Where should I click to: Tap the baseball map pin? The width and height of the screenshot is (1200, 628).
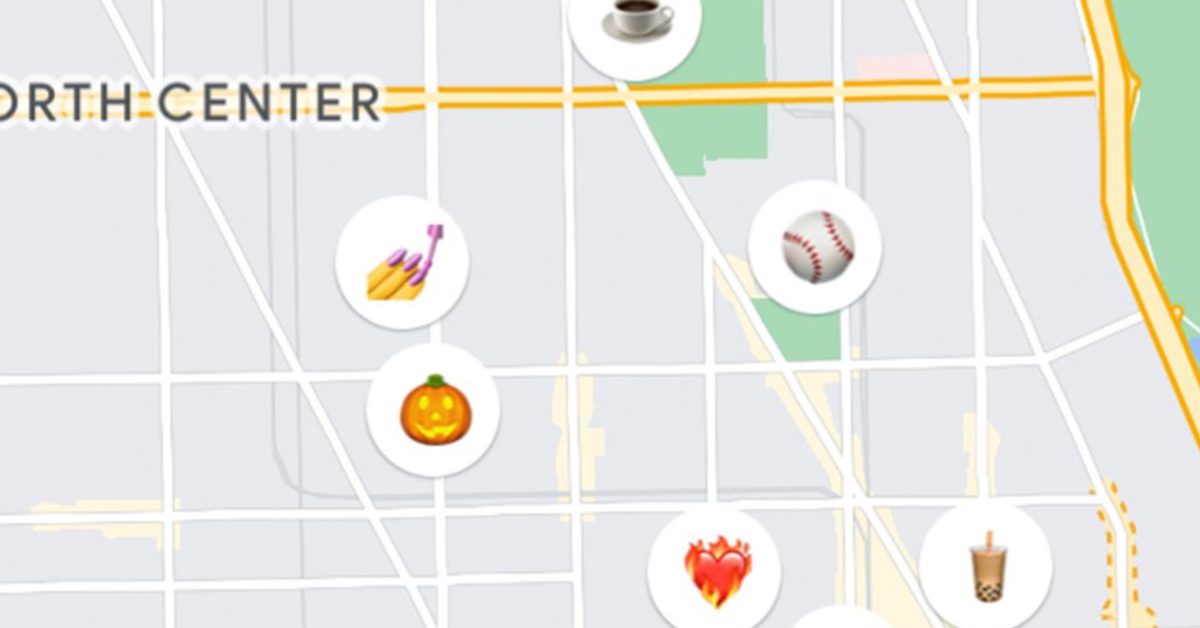815,247
